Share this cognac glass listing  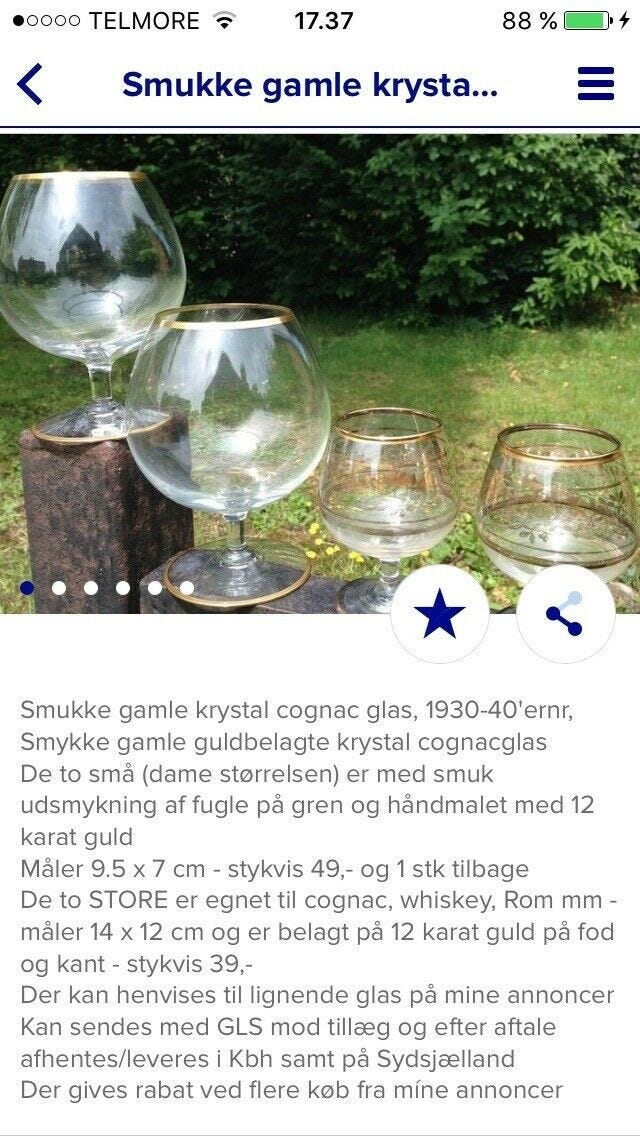566,614
